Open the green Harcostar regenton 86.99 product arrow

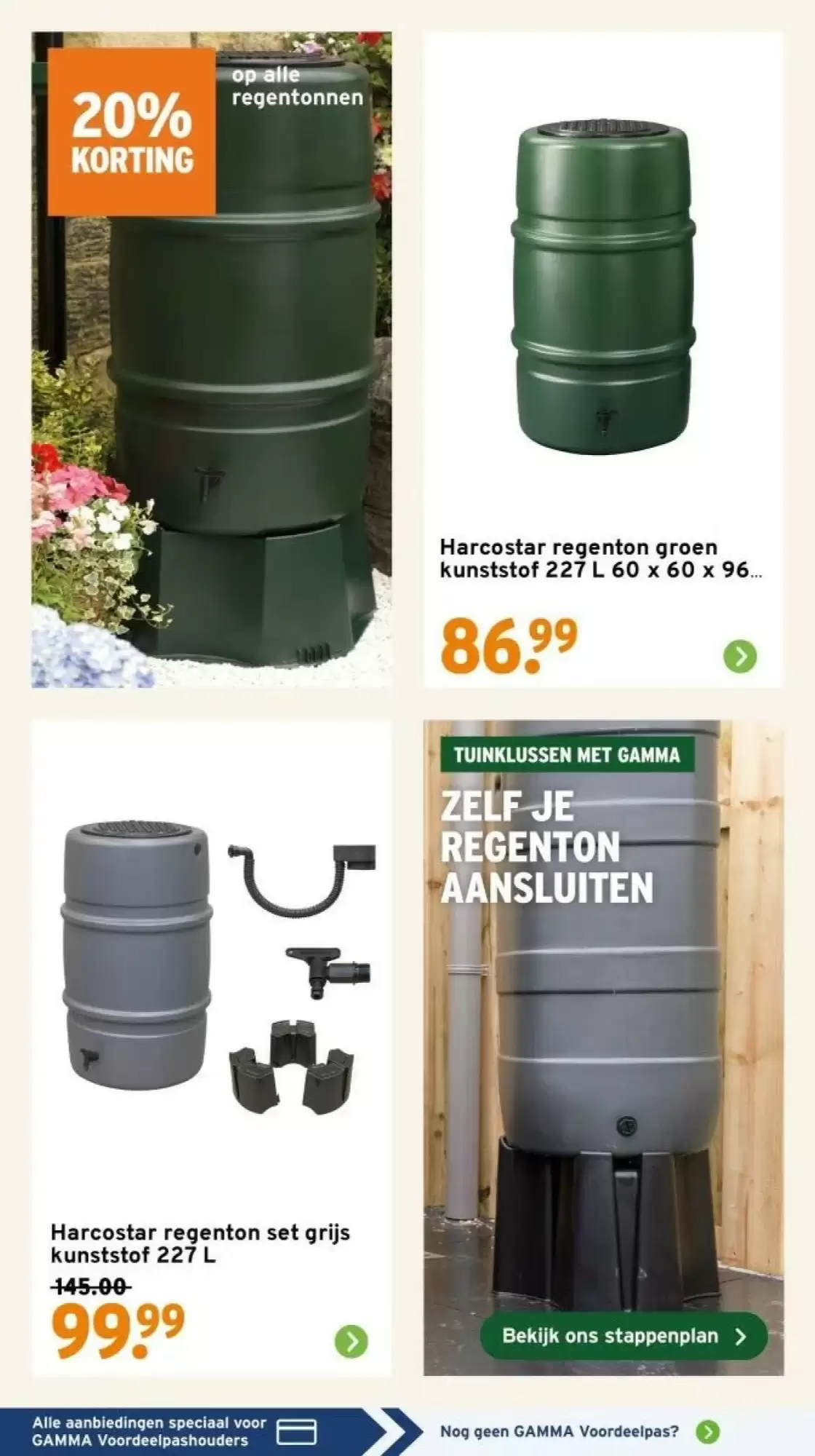(x=740, y=657)
